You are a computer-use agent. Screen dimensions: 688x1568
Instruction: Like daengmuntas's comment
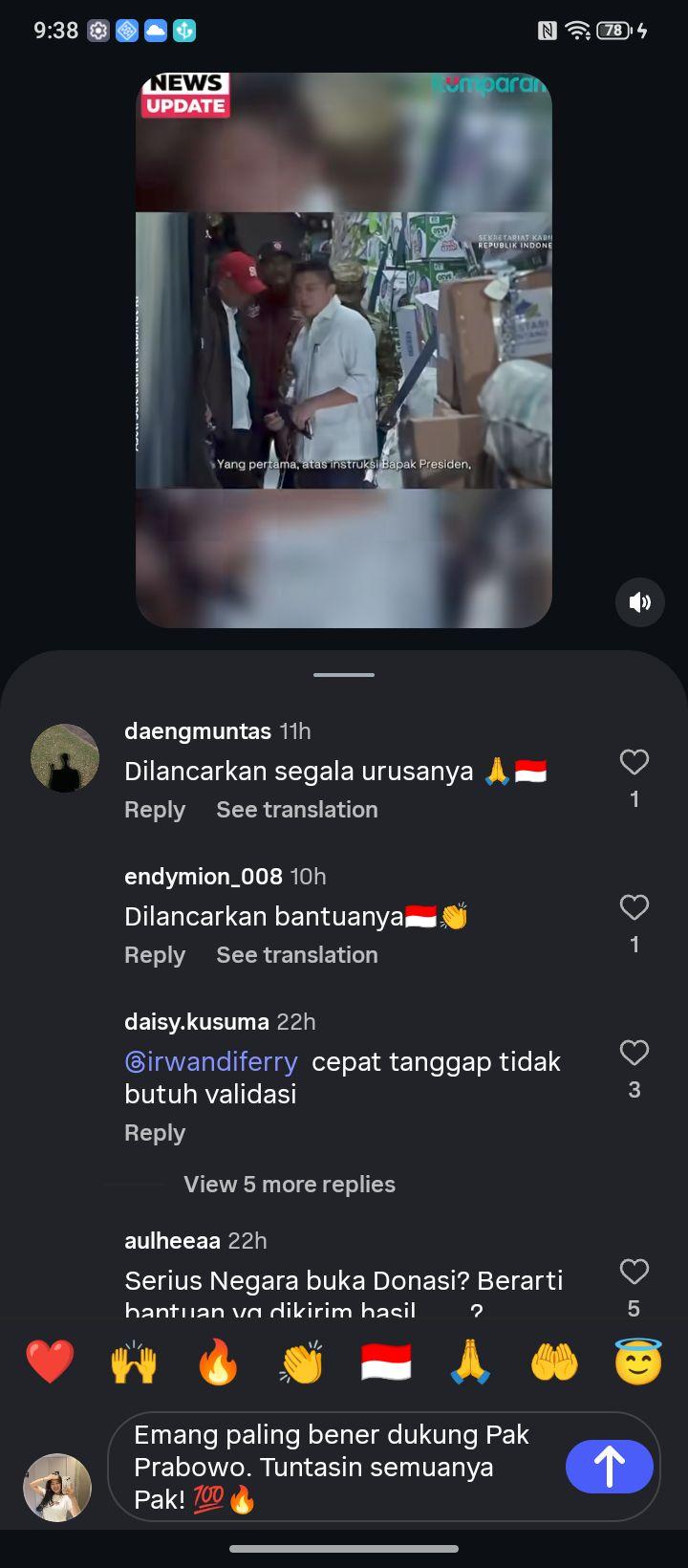[x=634, y=762]
